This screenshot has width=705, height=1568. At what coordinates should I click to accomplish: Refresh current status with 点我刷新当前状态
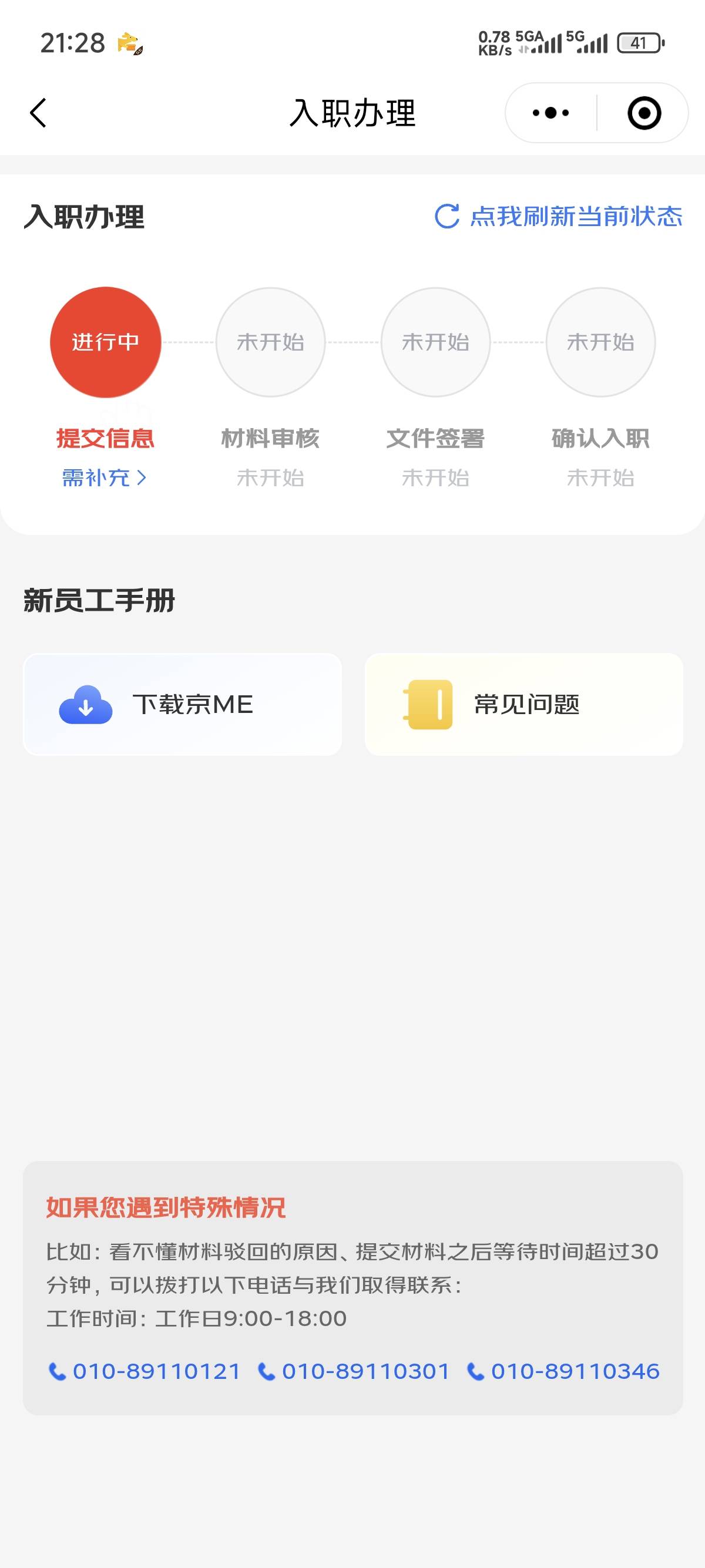click(x=558, y=217)
